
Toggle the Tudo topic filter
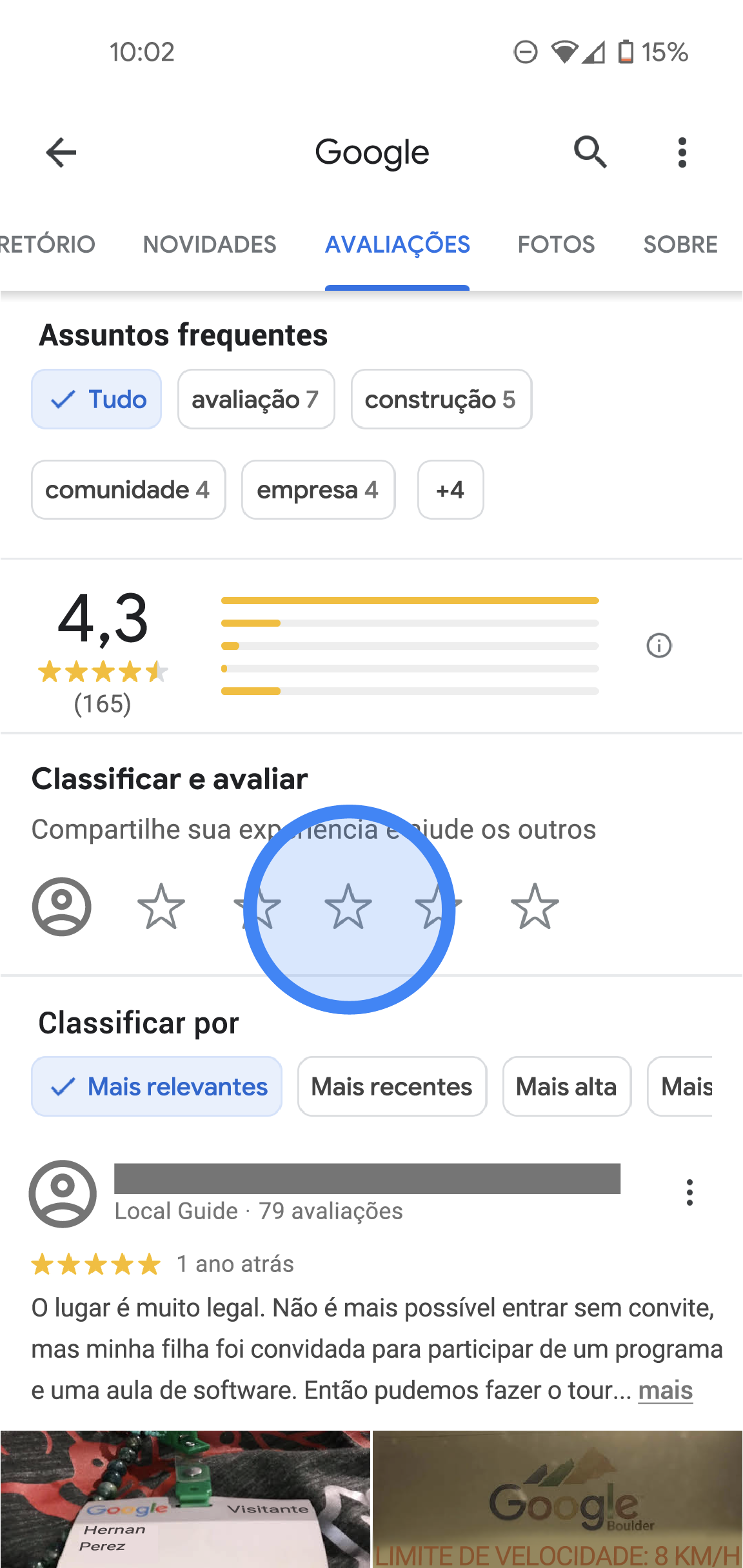[95, 399]
